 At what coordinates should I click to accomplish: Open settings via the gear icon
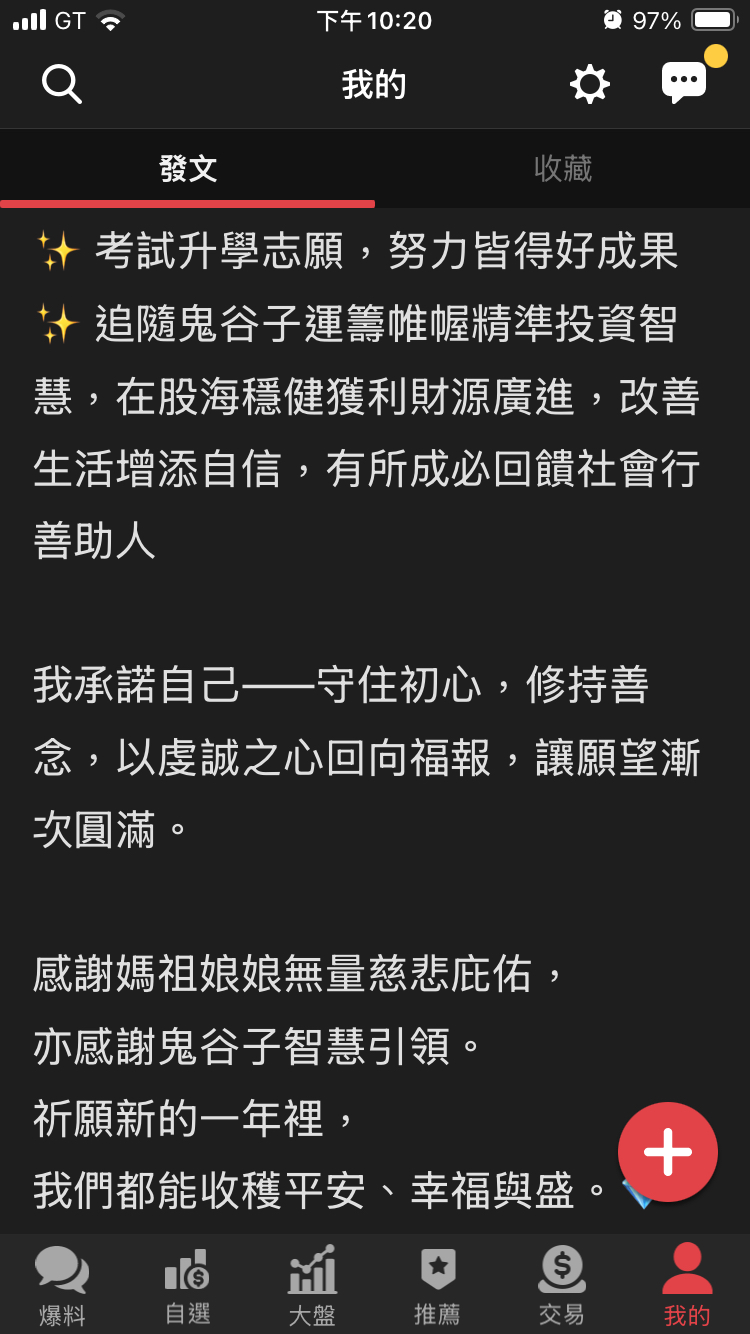click(x=590, y=84)
